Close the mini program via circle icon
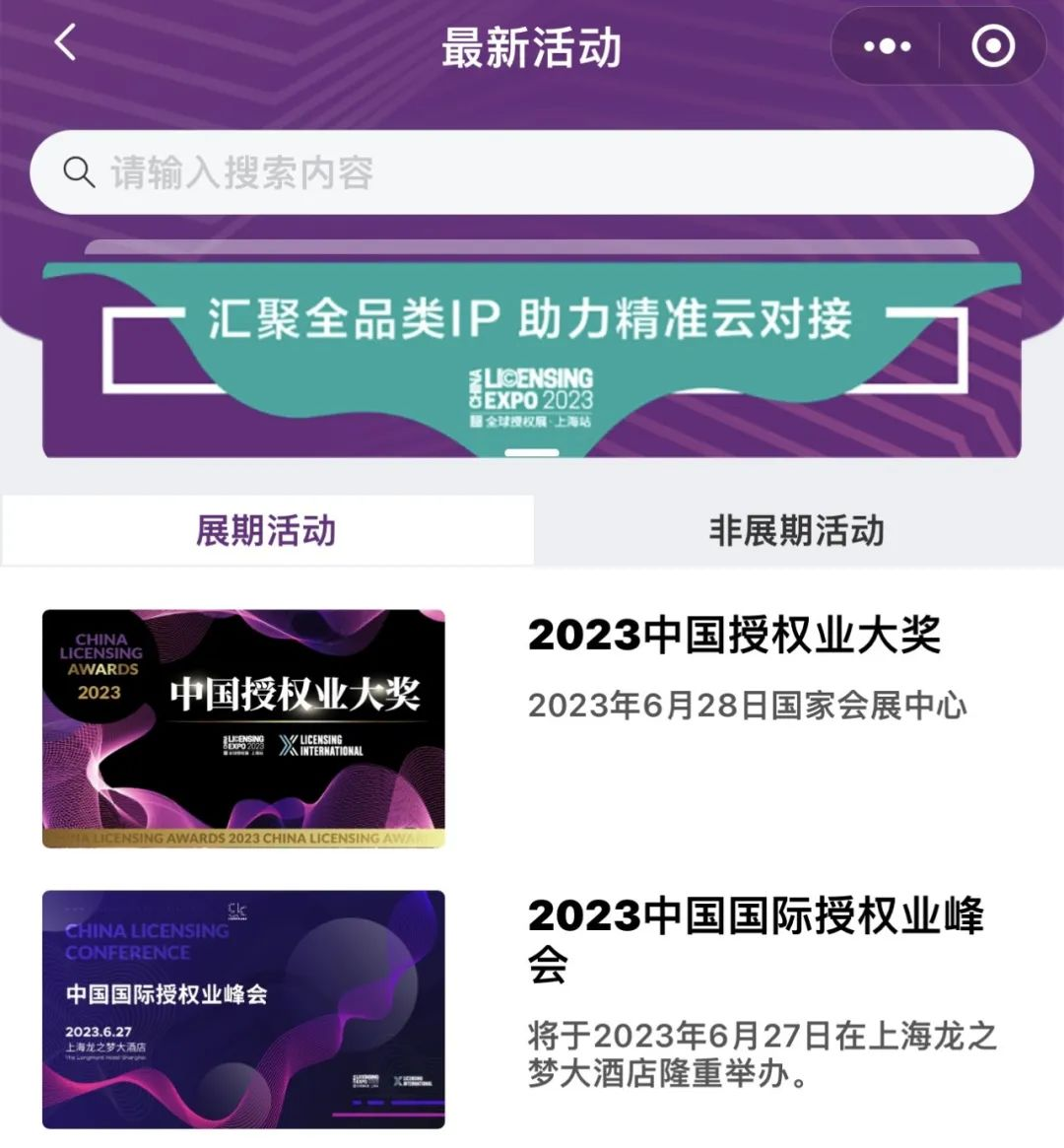Screen dimensions: 1064x1148 tap(992, 46)
